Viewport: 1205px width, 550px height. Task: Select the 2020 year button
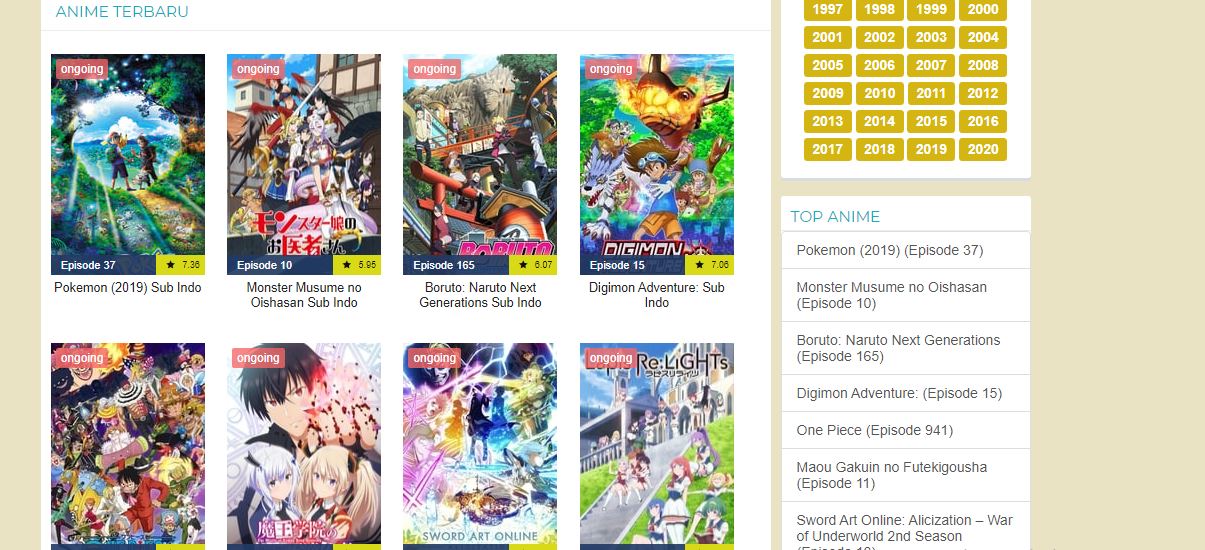983,149
